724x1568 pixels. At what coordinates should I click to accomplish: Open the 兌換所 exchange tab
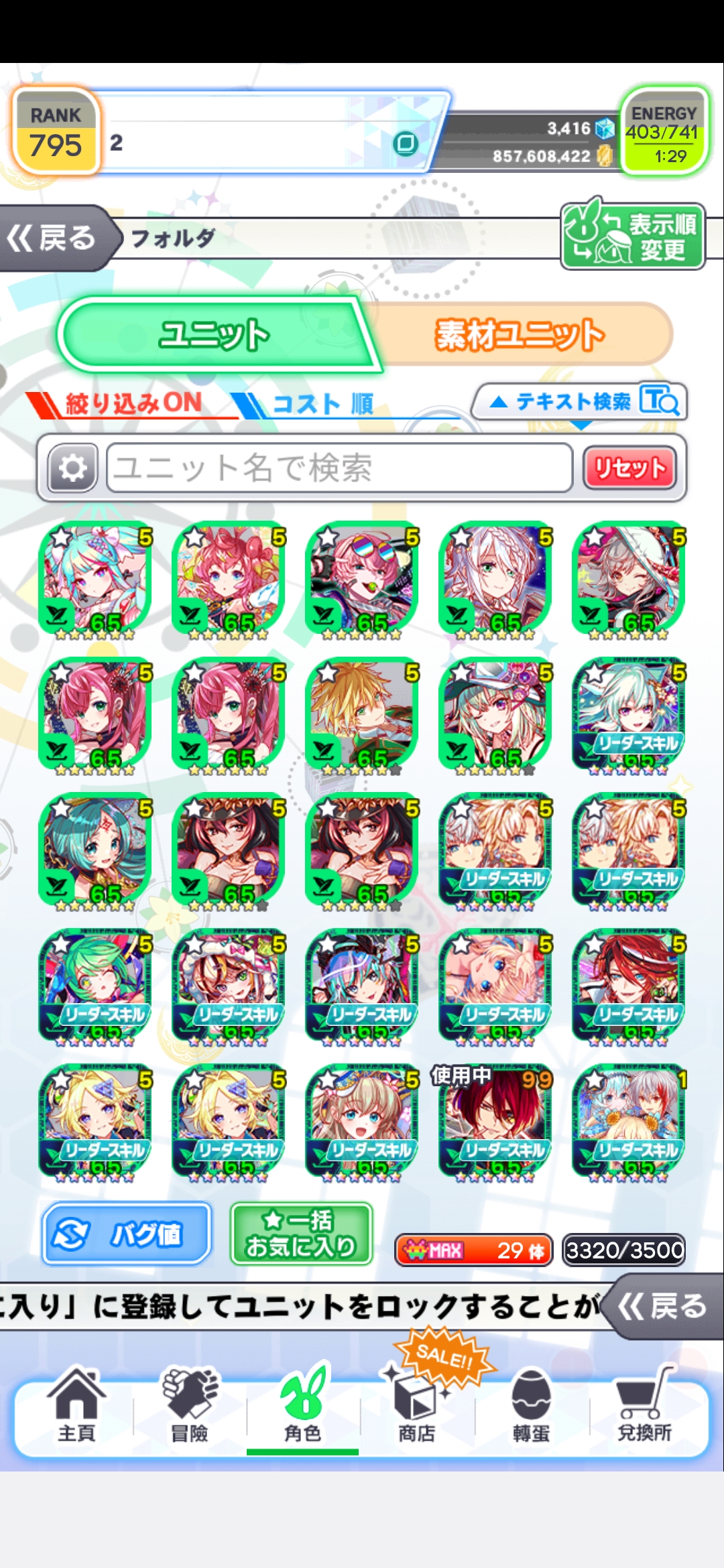pos(645,1407)
